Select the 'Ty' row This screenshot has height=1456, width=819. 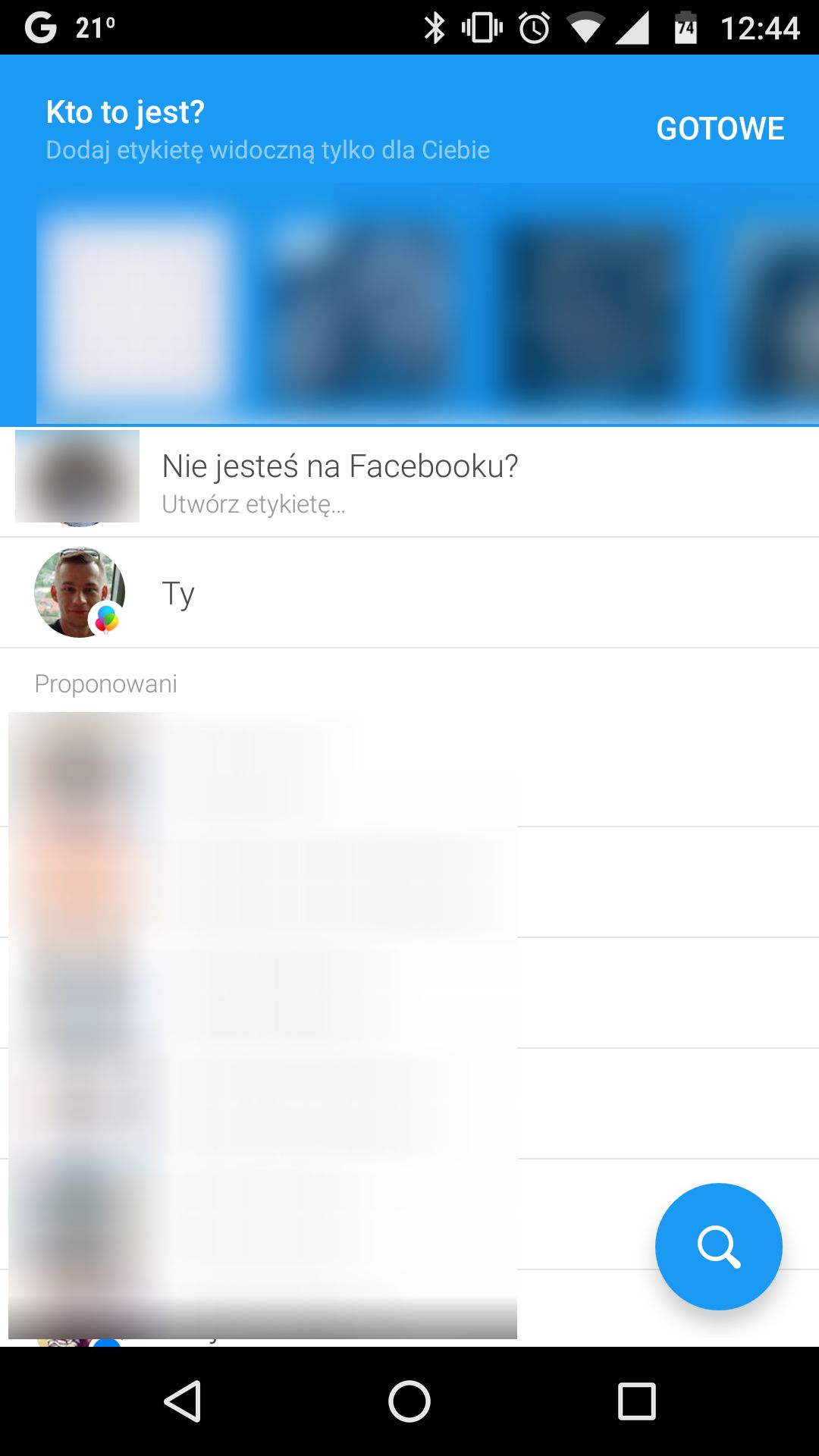(x=409, y=593)
